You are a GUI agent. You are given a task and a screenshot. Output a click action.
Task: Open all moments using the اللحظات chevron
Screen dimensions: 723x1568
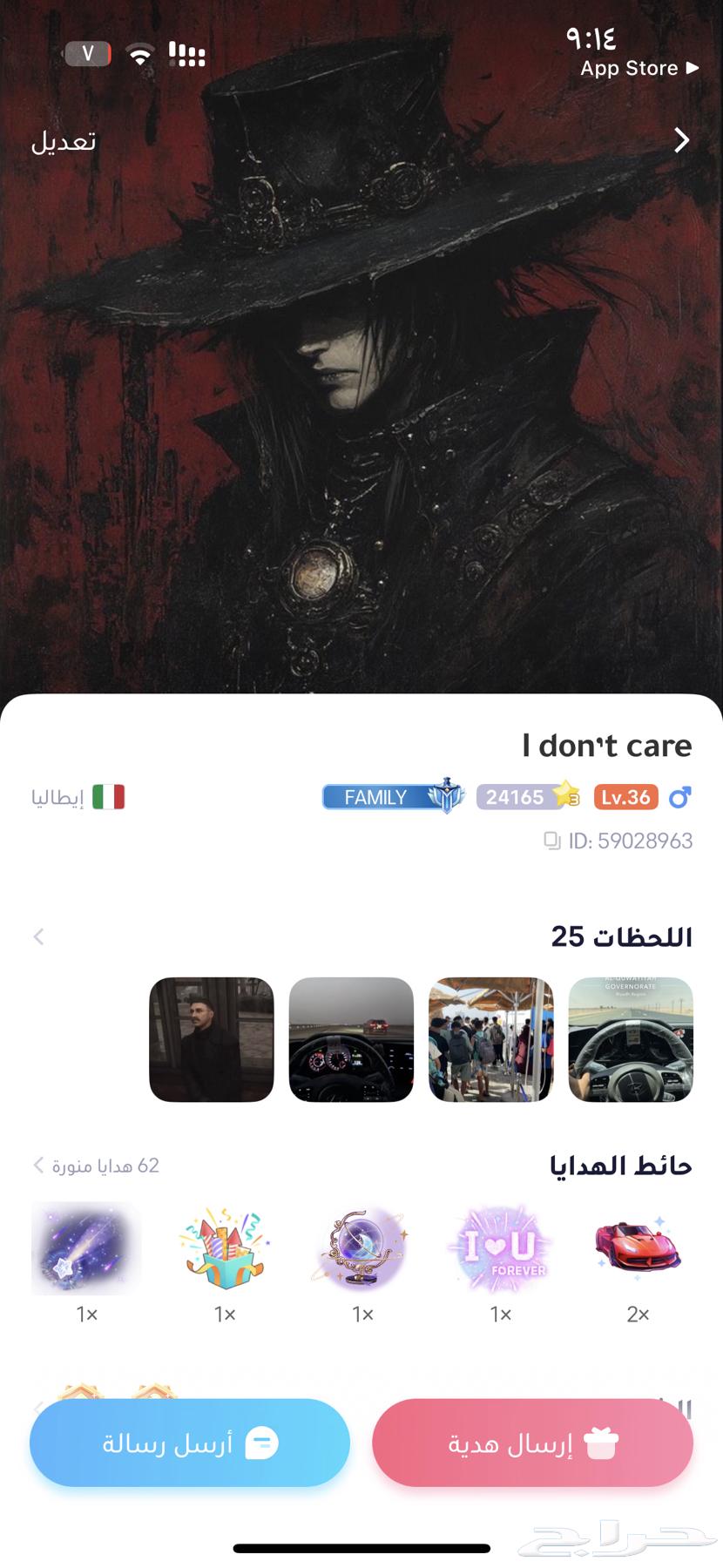click(38, 936)
